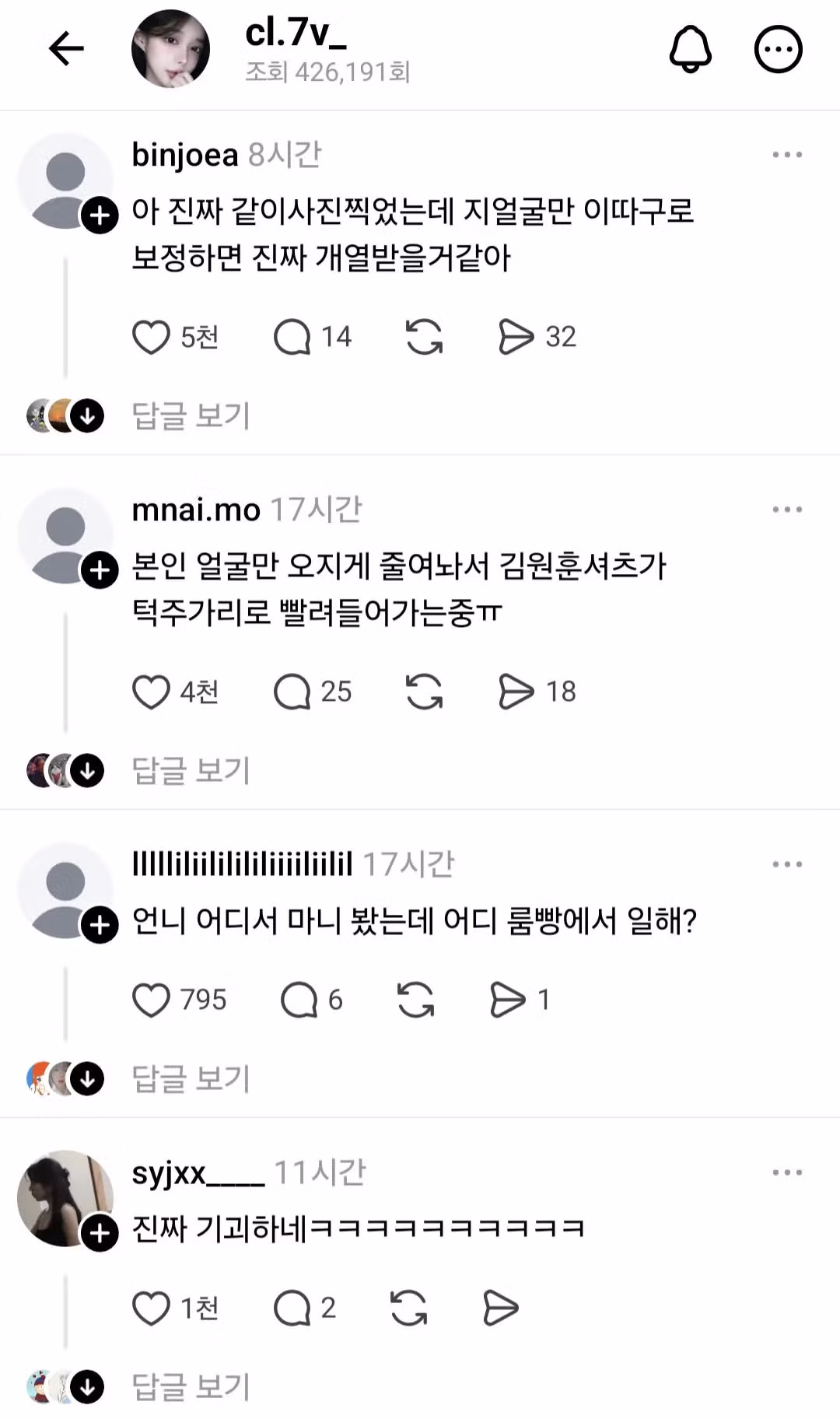Open replies bubble icon on lllliliilililiiiiliilil's comment
The image size is (840, 1419).
coord(296,1000)
